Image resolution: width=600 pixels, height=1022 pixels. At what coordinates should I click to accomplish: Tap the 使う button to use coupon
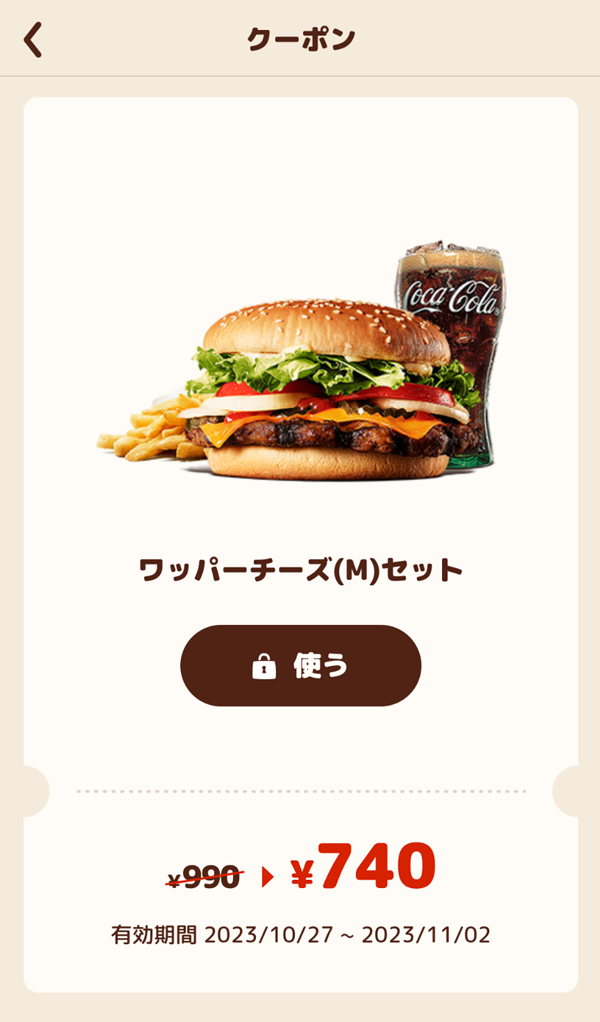(x=300, y=666)
